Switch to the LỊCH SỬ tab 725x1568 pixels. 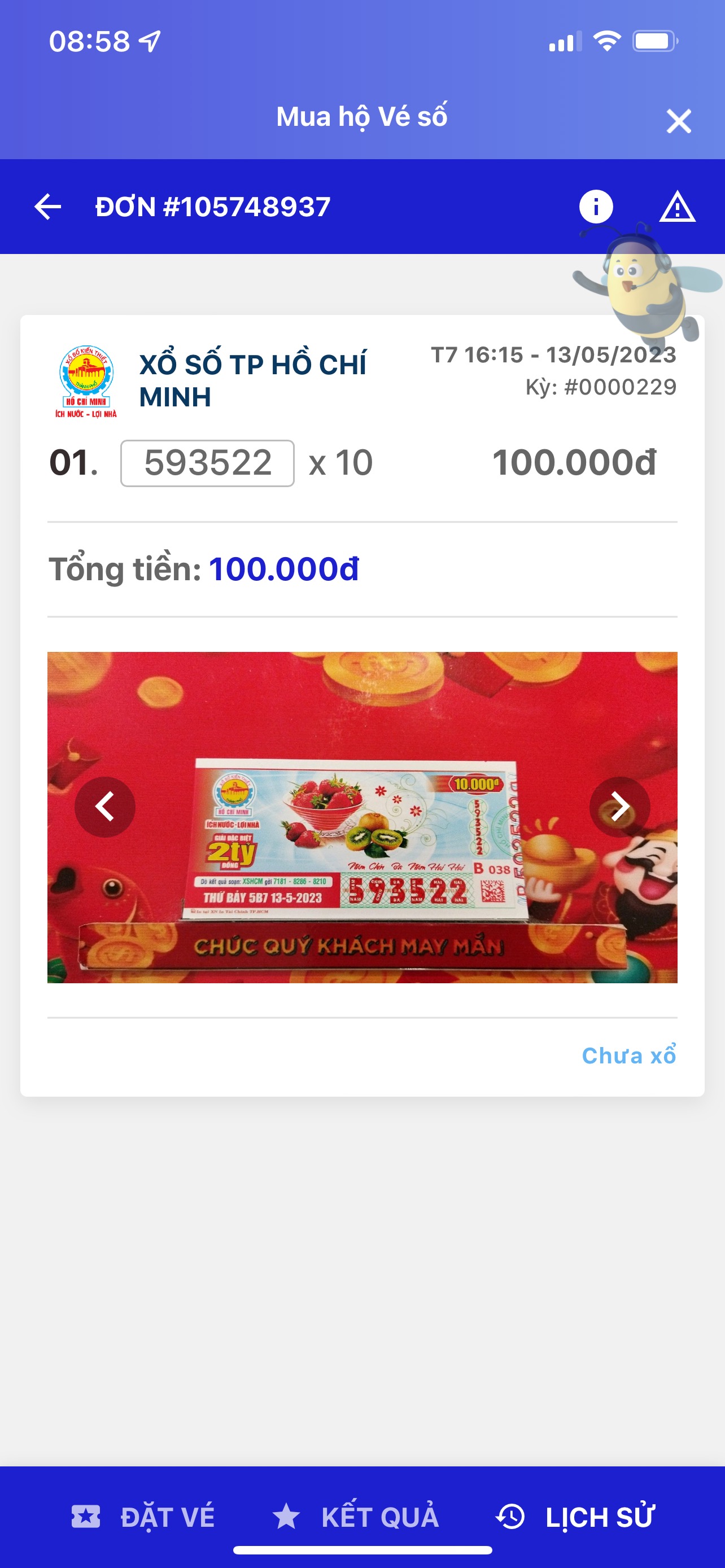pyautogui.click(x=576, y=1516)
